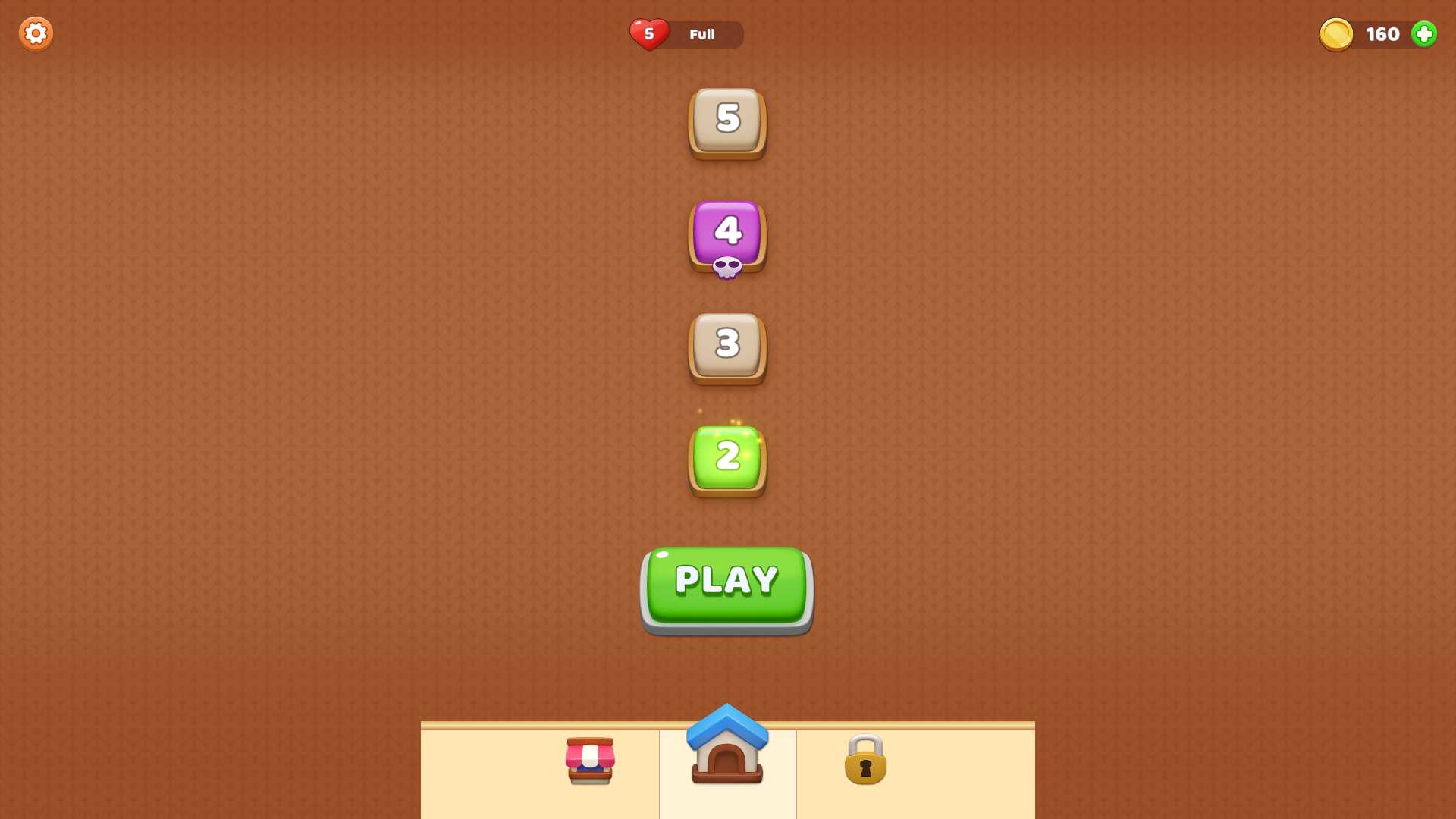This screenshot has width=1456, height=819.
Task: Start the game with the PLAY button
Action: pyautogui.click(x=726, y=585)
